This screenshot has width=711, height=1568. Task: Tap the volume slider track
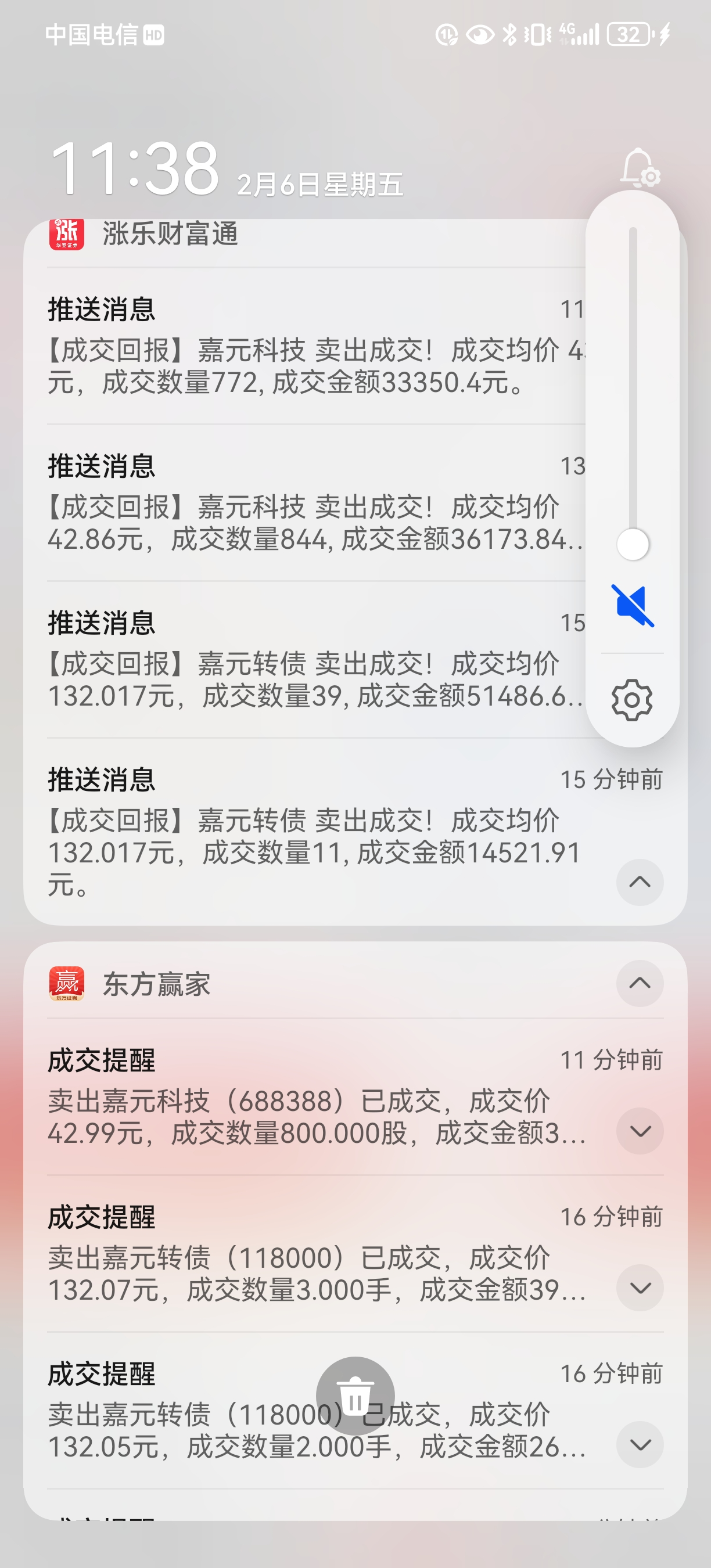633,383
